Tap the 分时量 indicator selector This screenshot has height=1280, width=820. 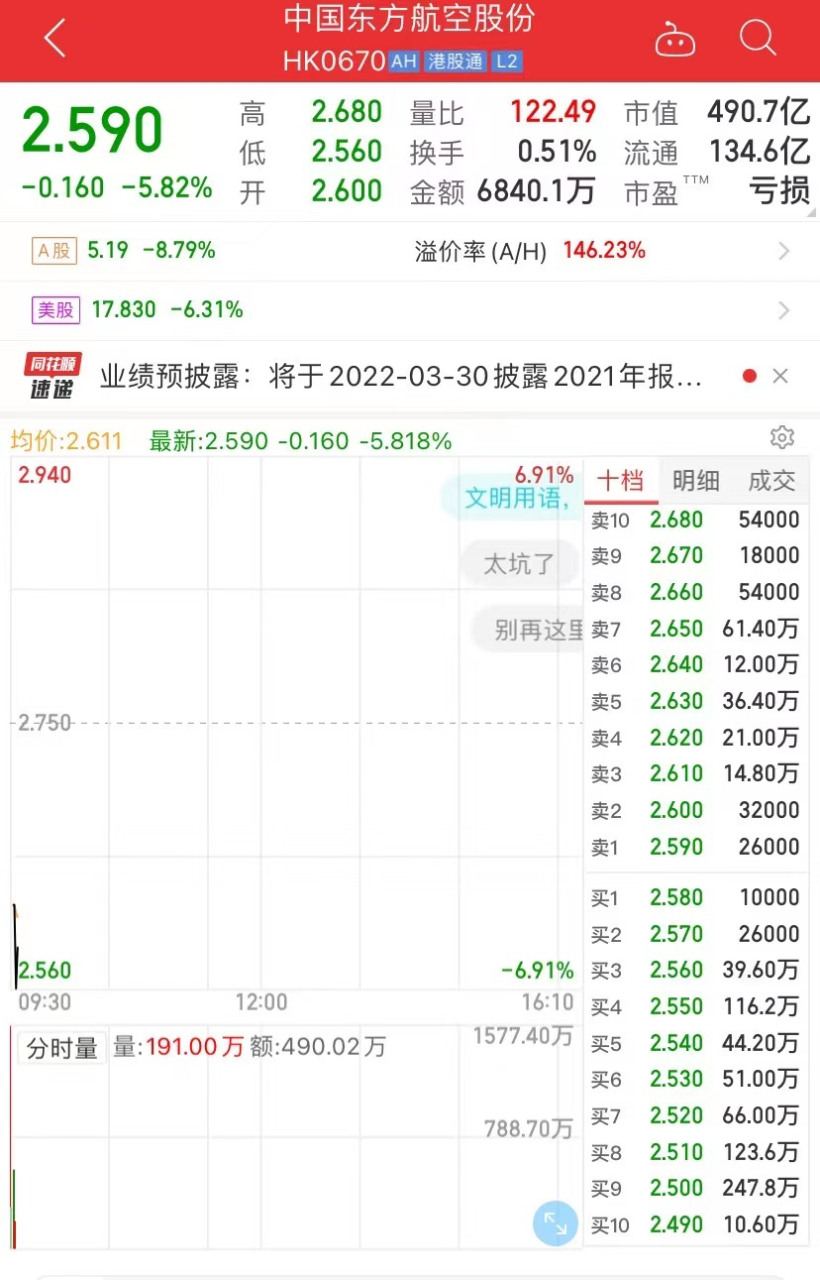[62, 1048]
